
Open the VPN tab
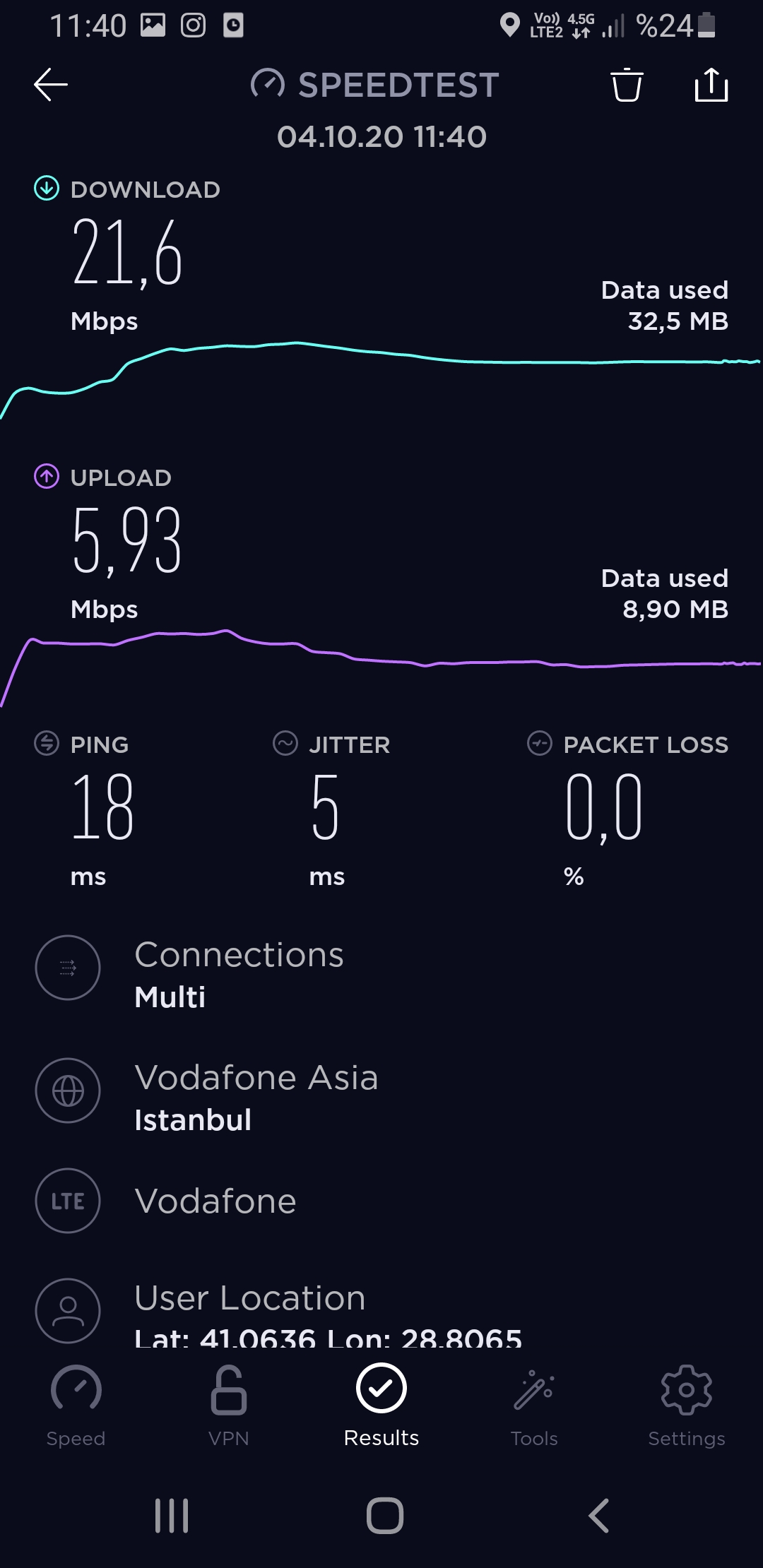(229, 1406)
